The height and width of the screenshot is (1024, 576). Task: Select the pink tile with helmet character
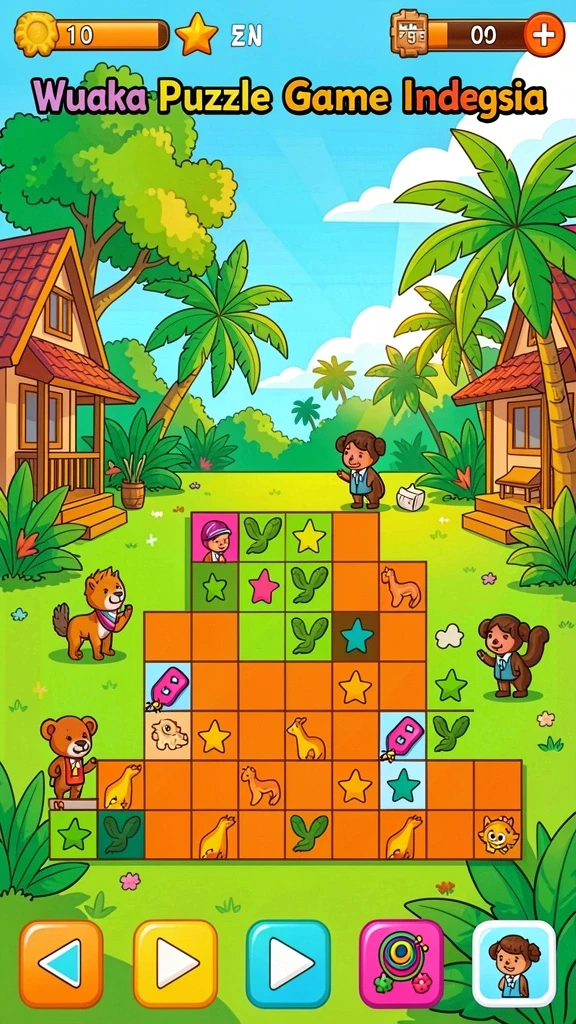click(x=215, y=538)
